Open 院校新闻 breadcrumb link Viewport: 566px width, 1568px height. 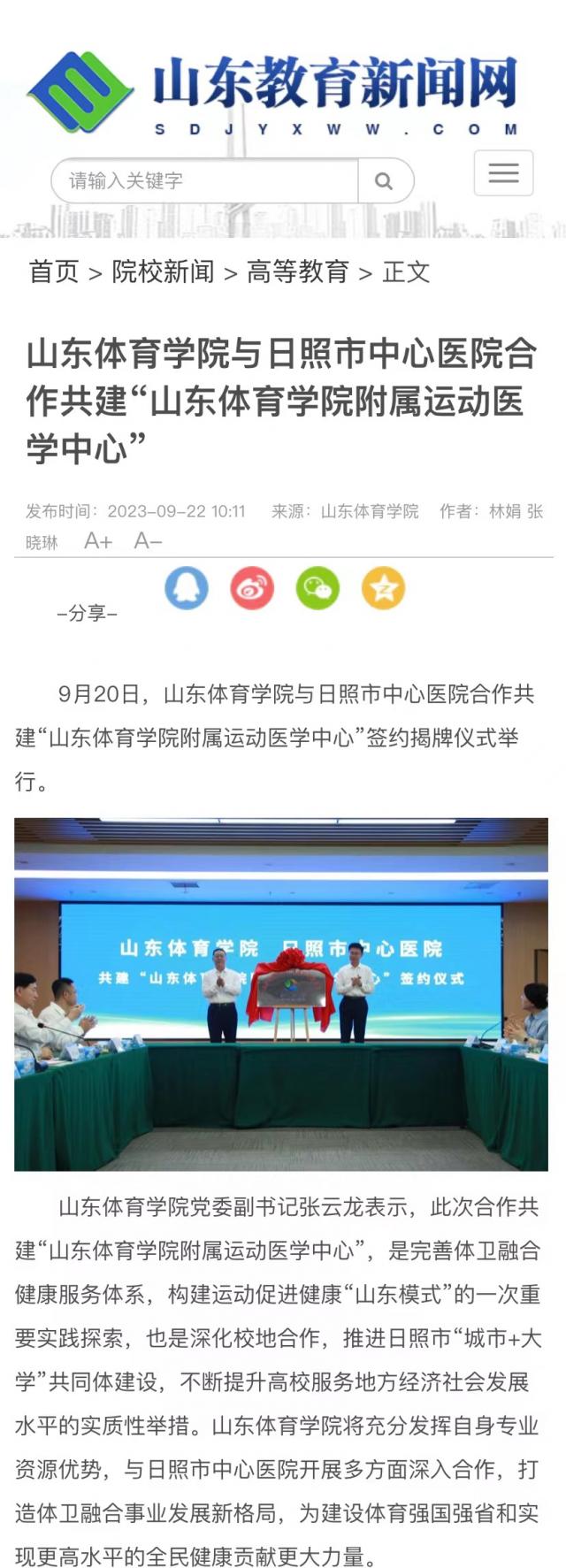(163, 272)
